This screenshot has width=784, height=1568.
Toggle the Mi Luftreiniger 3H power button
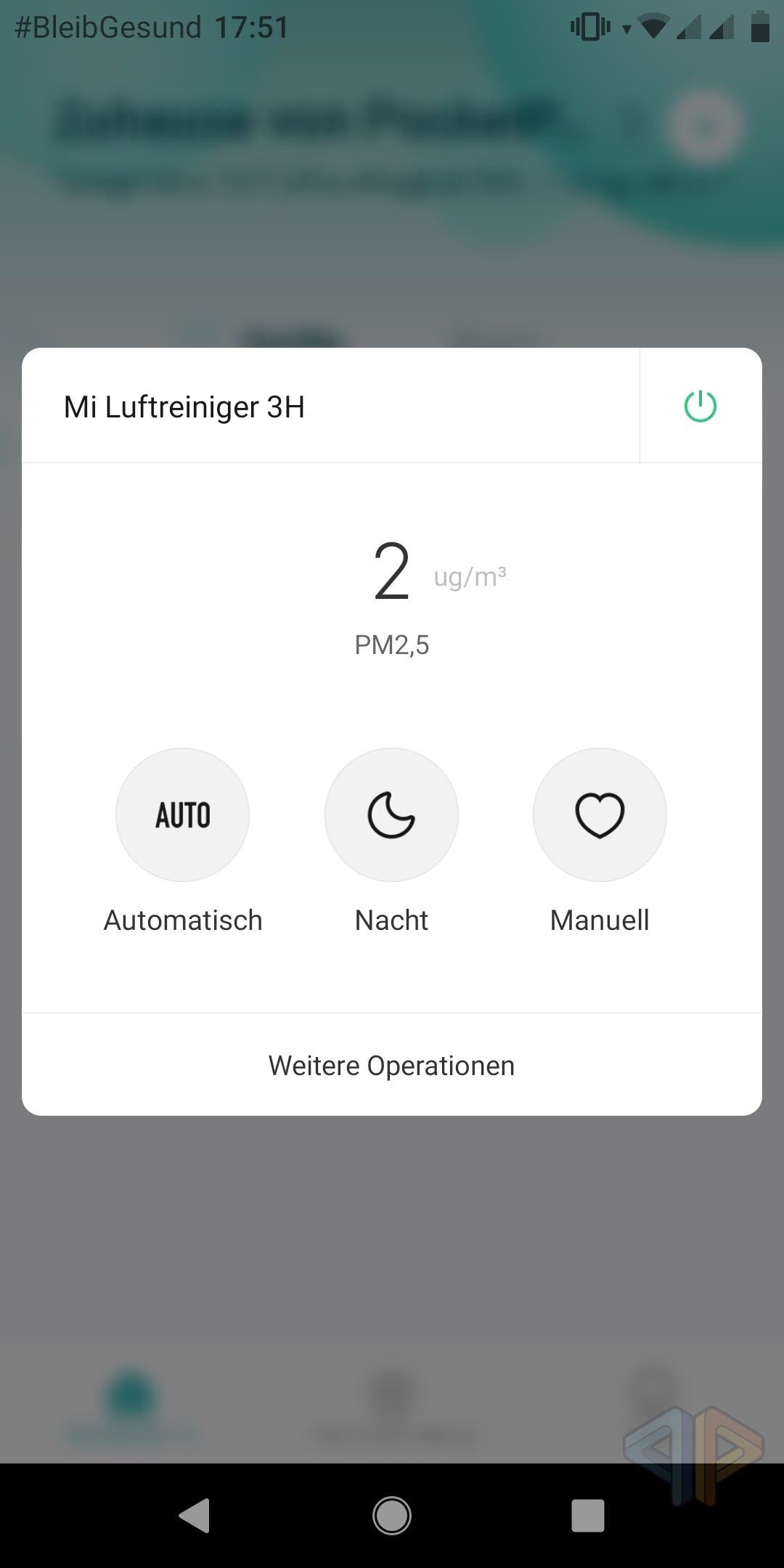(x=701, y=406)
